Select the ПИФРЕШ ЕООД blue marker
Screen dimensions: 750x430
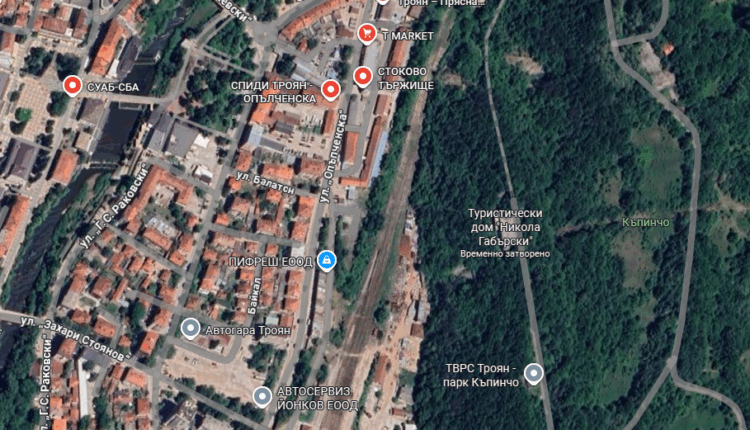click(326, 261)
